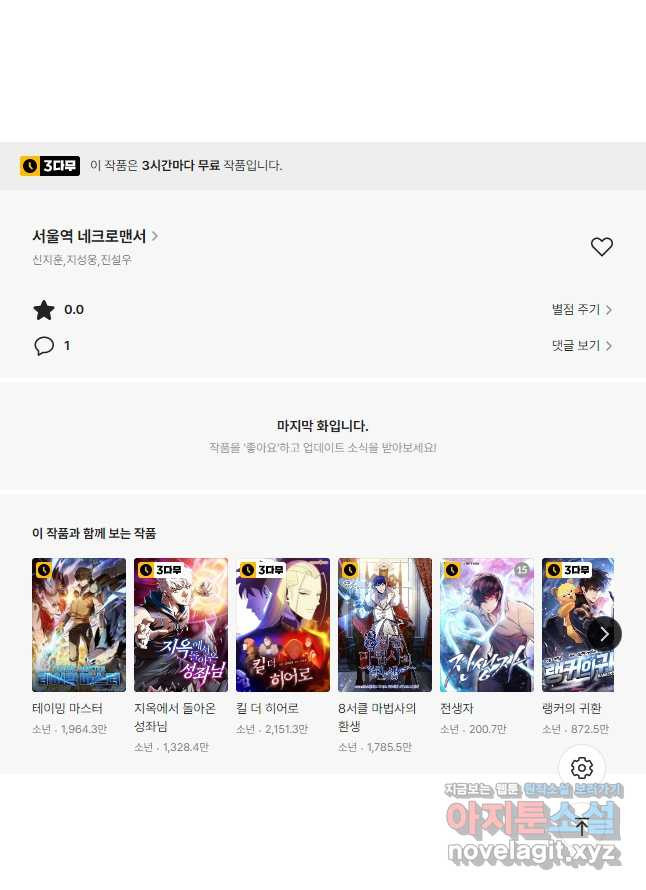The width and height of the screenshot is (646, 890).
Task: Open 전생자 recommendation card
Action: 487,625
